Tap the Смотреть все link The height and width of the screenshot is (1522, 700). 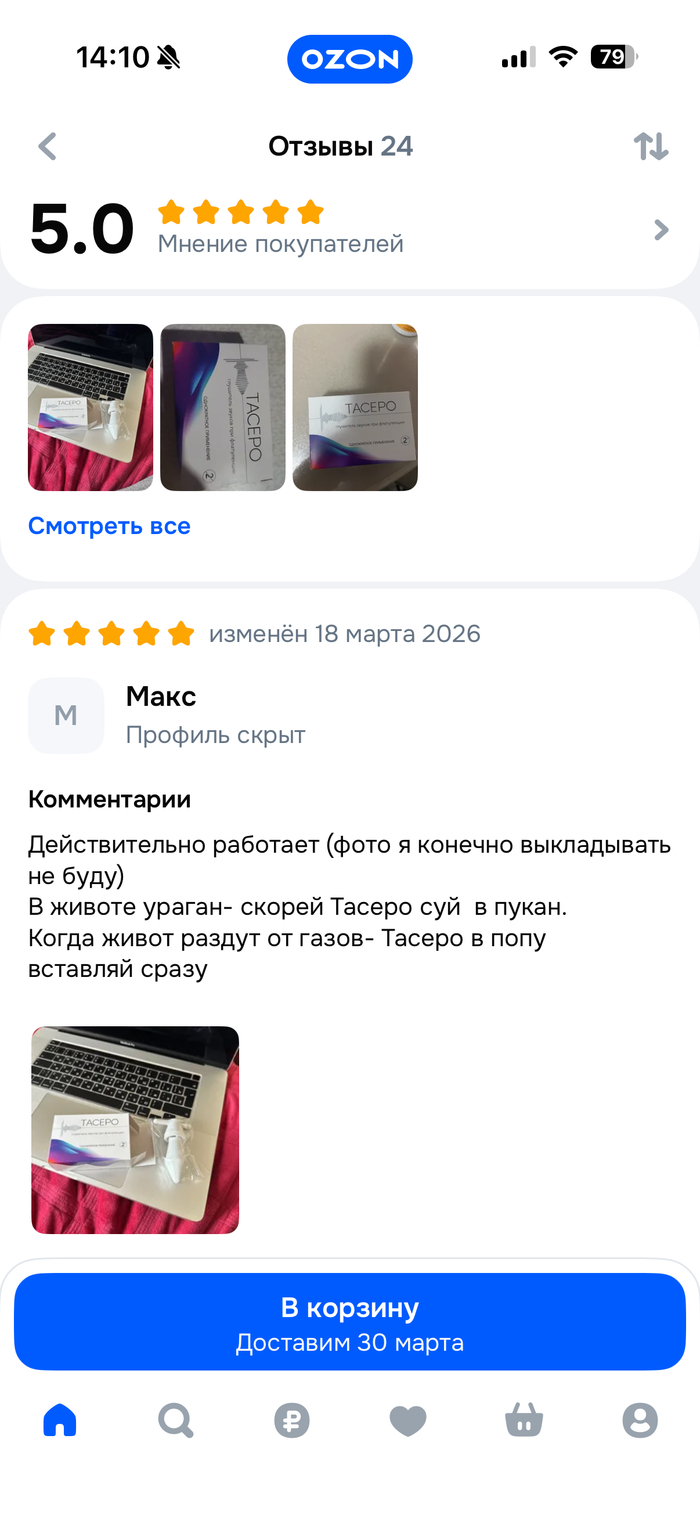109,526
